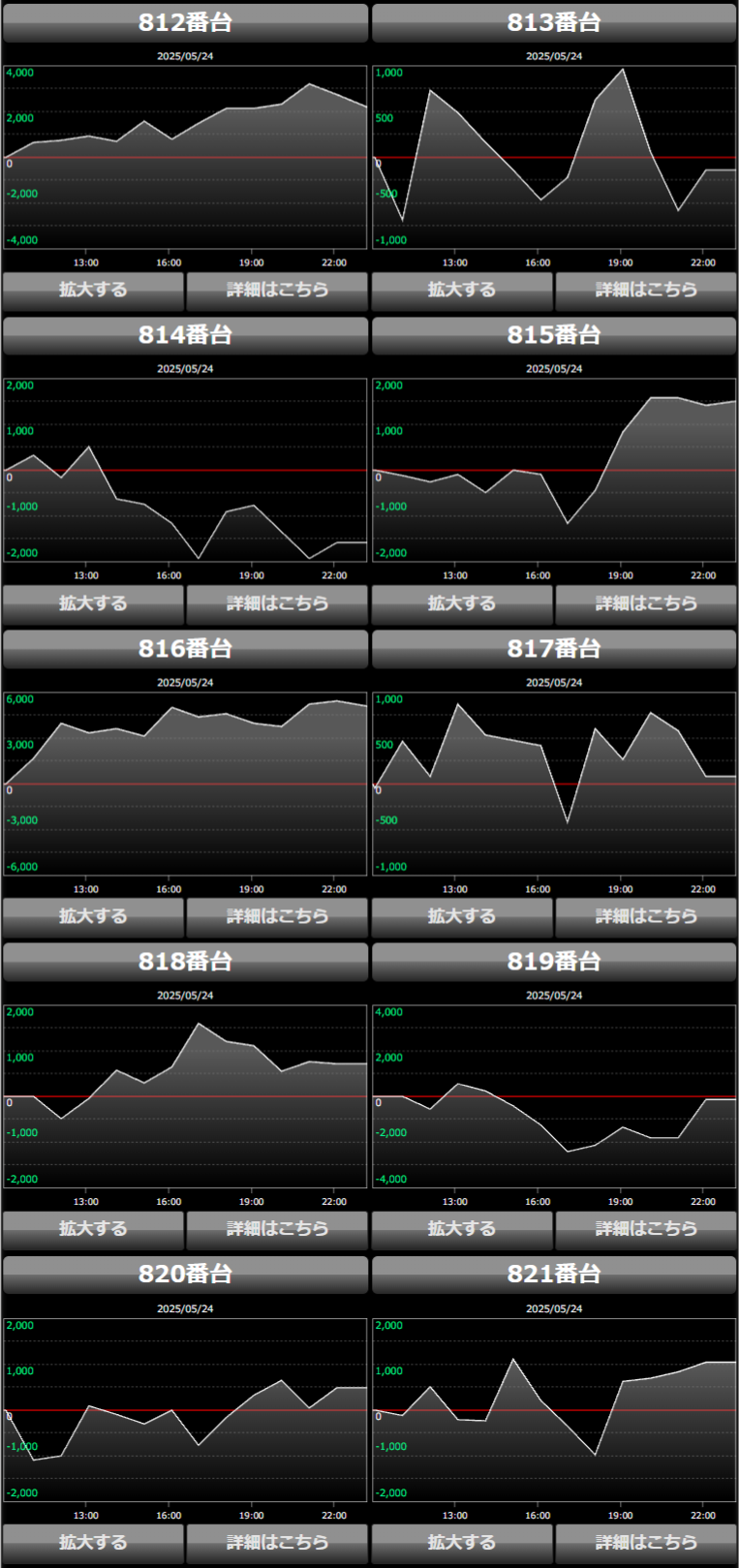Open 詳細はこちら for machine 818番台

click(x=277, y=1229)
